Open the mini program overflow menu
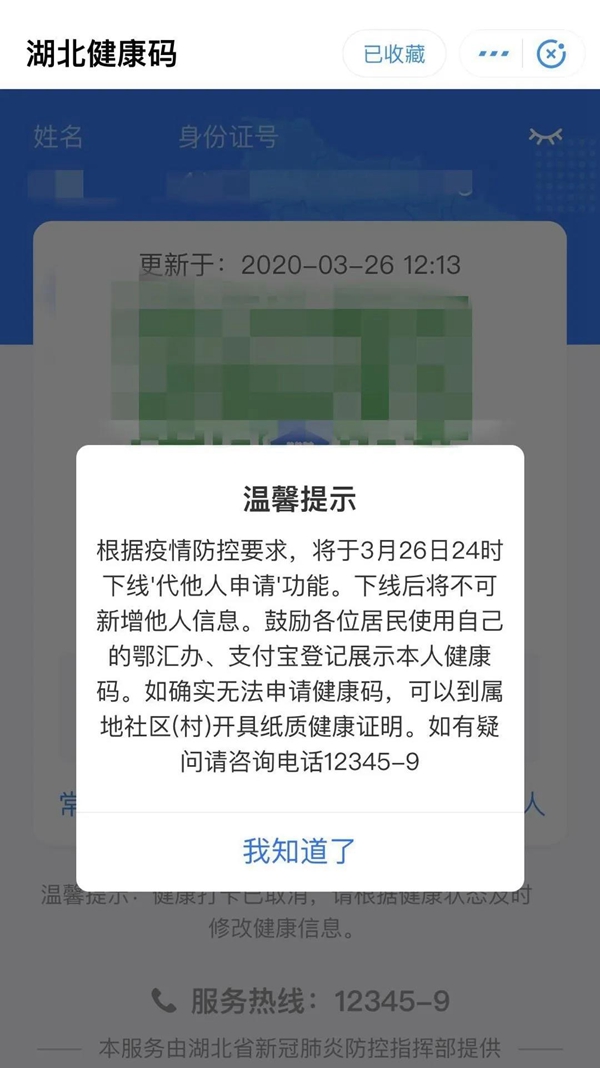The image size is (600, 1068). pyautogui.click(x=493, y=54)
